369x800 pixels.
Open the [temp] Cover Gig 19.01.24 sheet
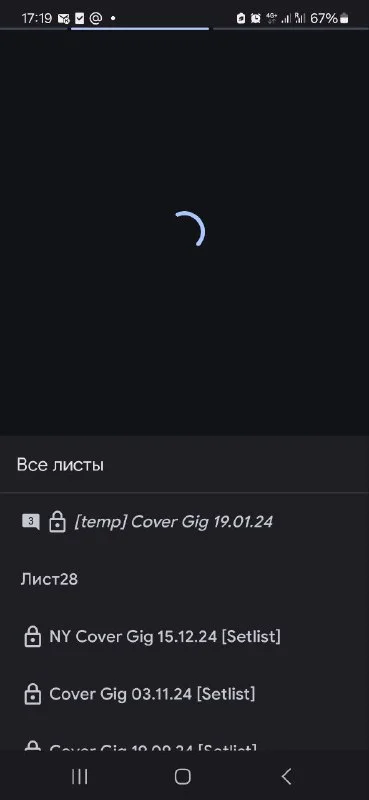184,522
